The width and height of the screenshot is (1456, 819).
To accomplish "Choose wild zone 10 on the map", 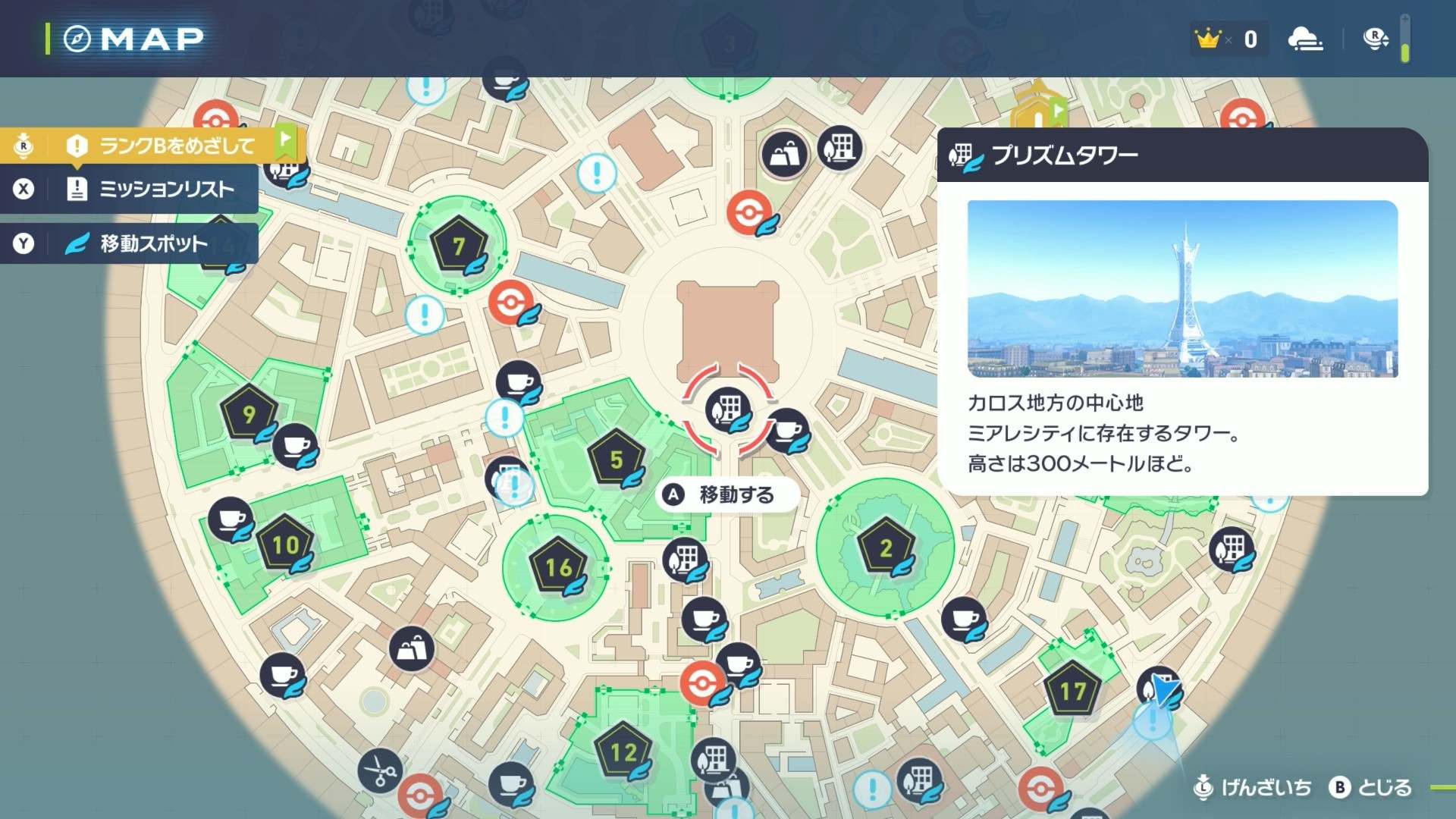I will pyautogui.click(x=285, y=544).
